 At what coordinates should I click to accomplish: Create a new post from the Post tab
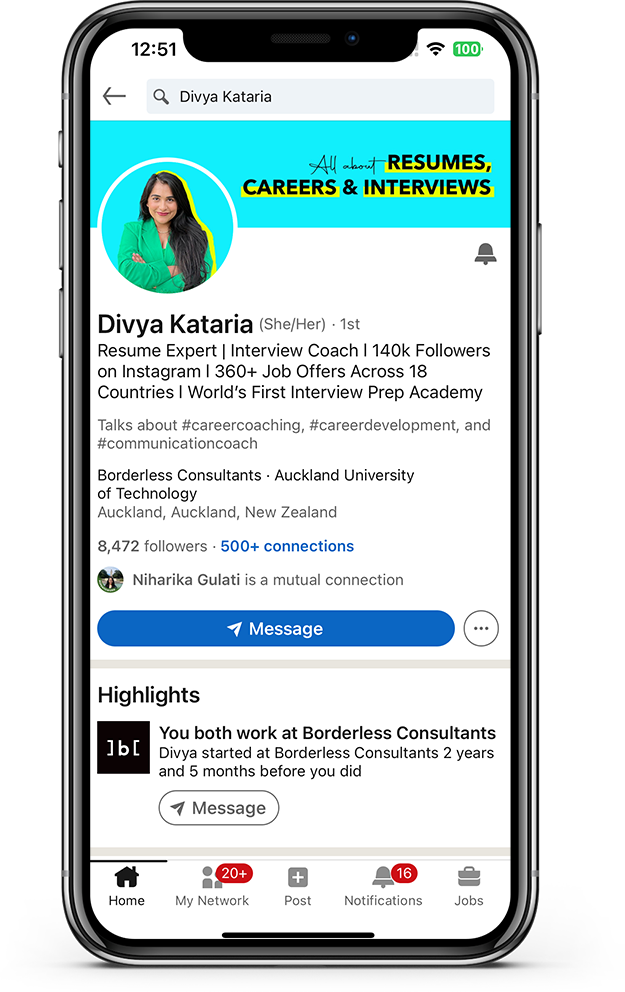pos(298,886)
